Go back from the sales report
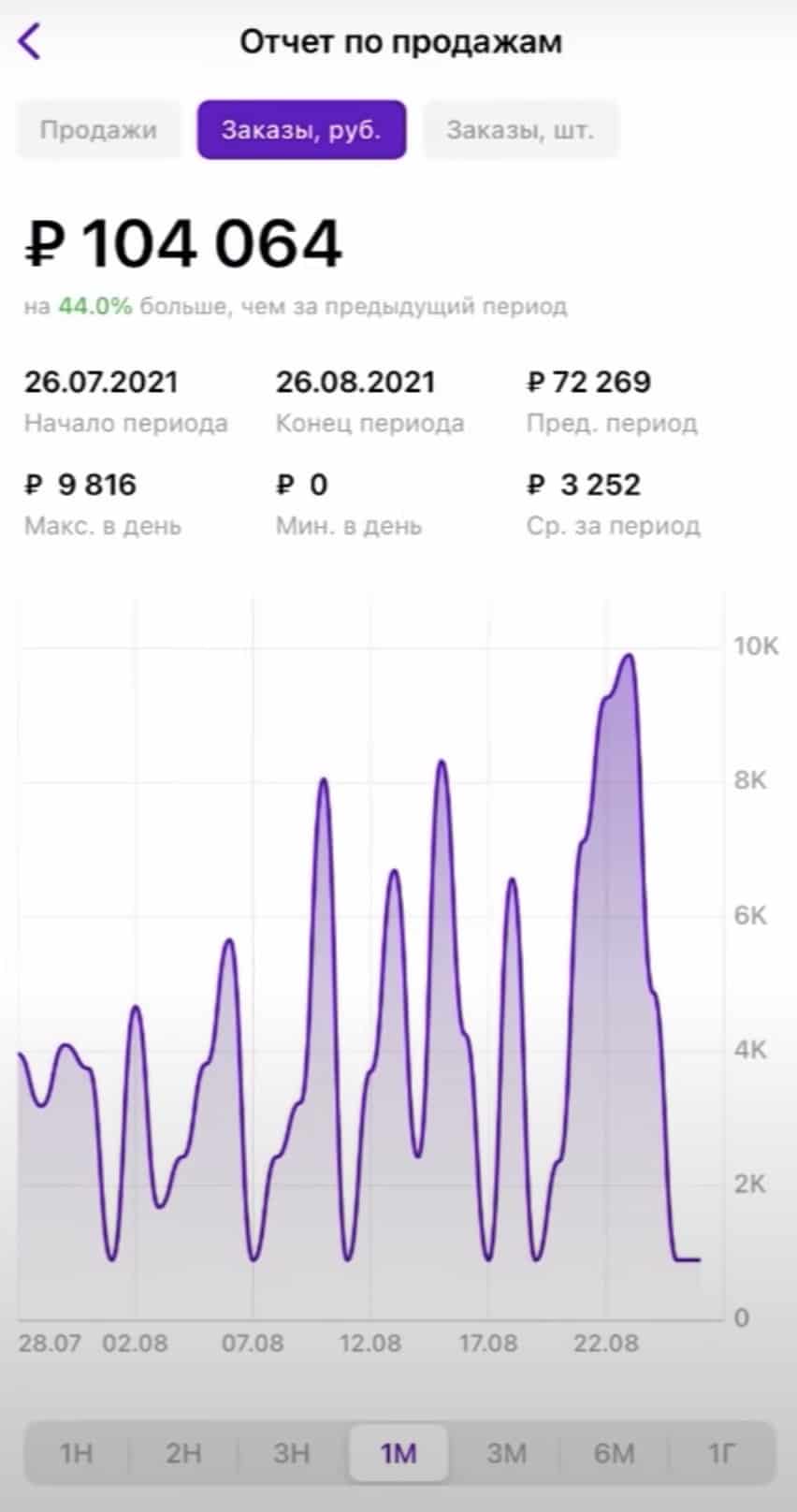Screen dimensions: 797x1512 (x=30, y=42)
